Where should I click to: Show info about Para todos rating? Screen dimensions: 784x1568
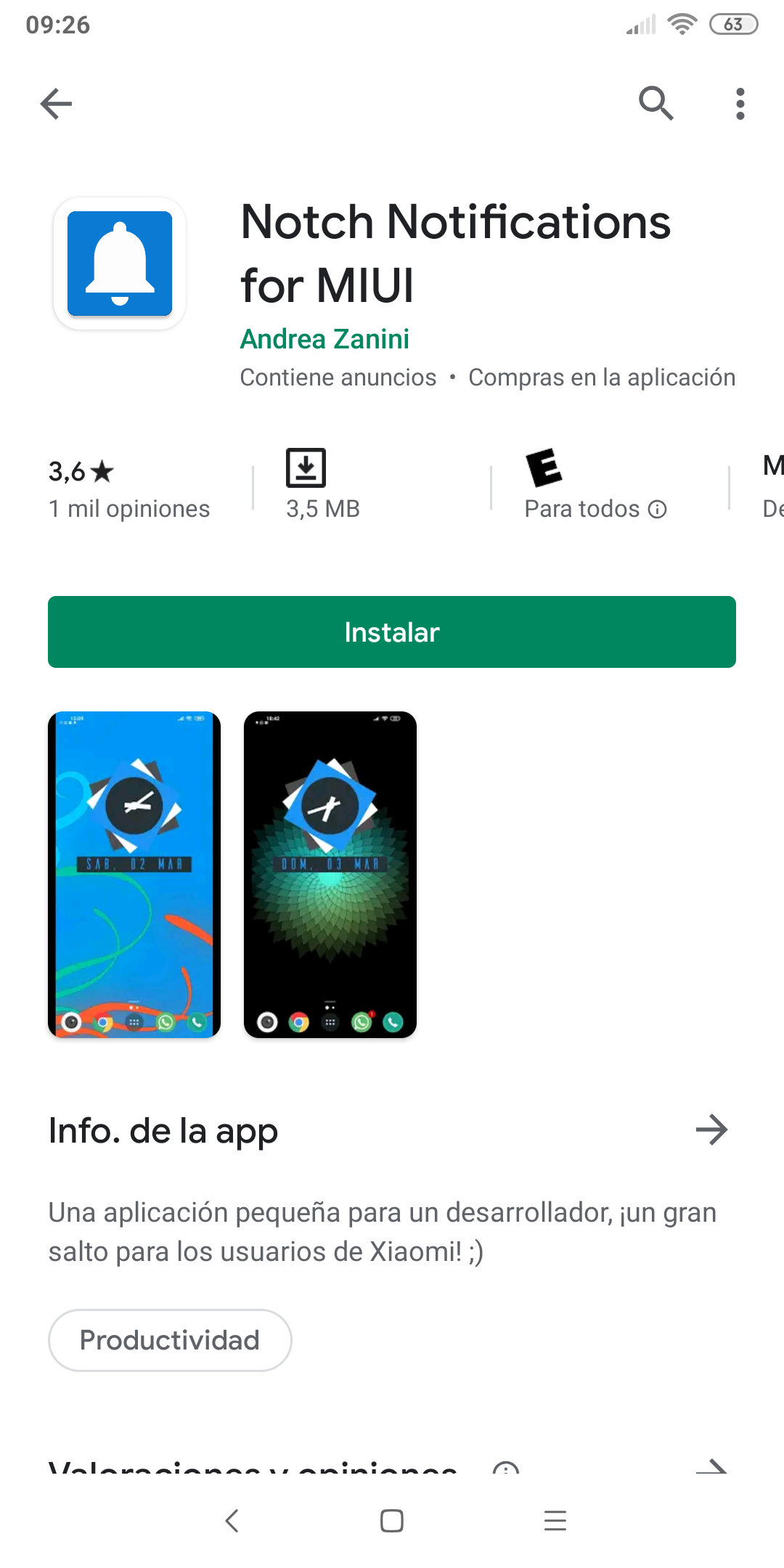click(x=657, y=510)
